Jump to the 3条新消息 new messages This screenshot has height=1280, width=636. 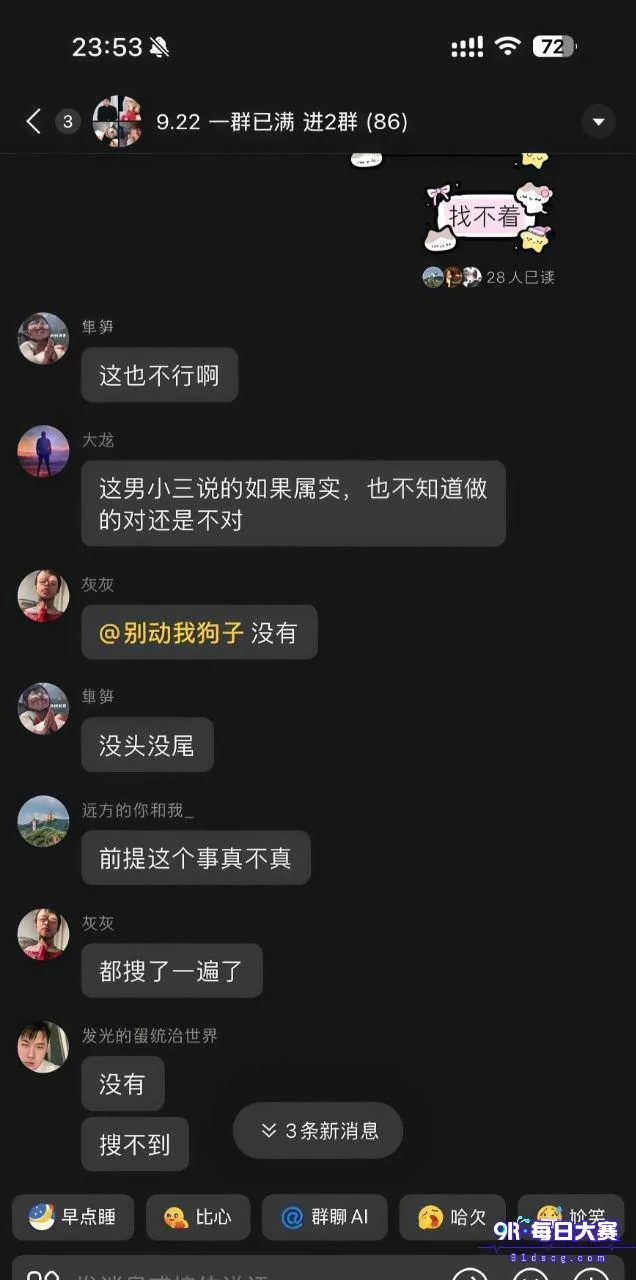[x=318, y=1131]
